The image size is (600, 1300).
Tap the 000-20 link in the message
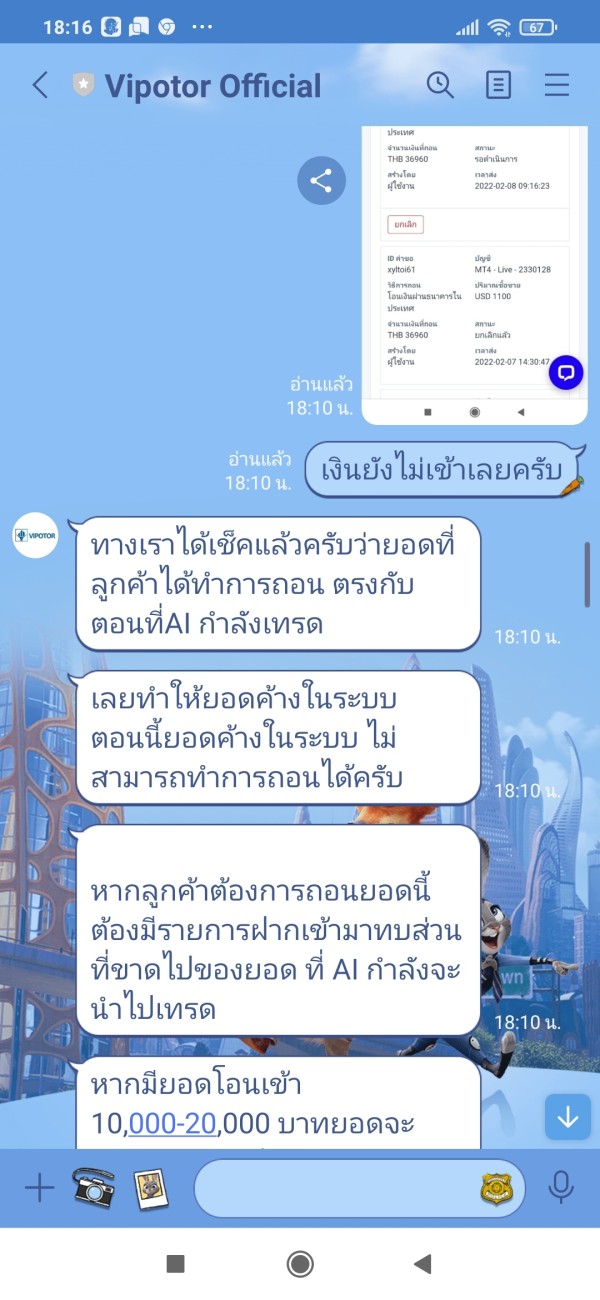pyautogui.click(x=174, y=1124)
